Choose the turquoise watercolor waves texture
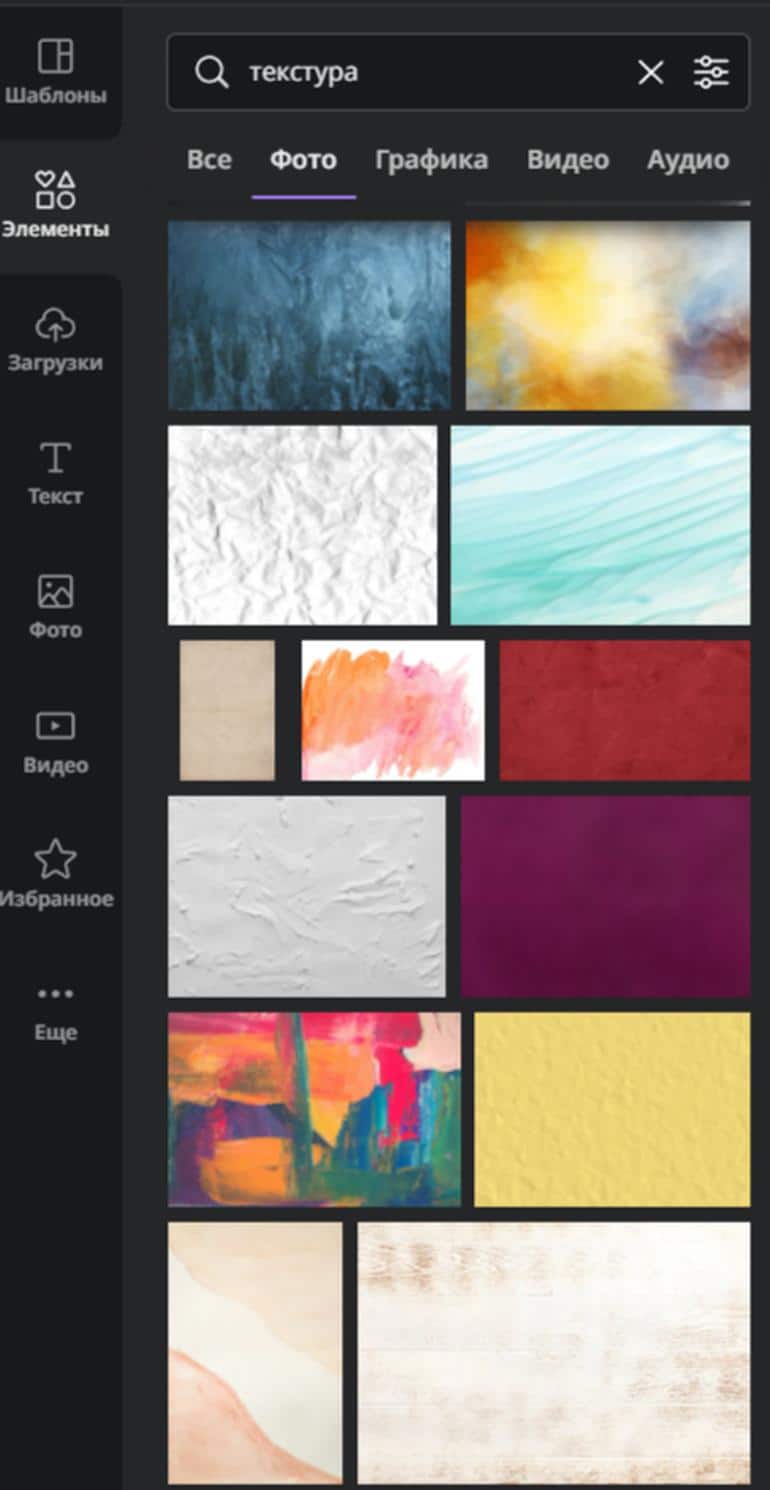This screenshot has width=770, height=1490. pyautogui.click(x=600, y=525)
